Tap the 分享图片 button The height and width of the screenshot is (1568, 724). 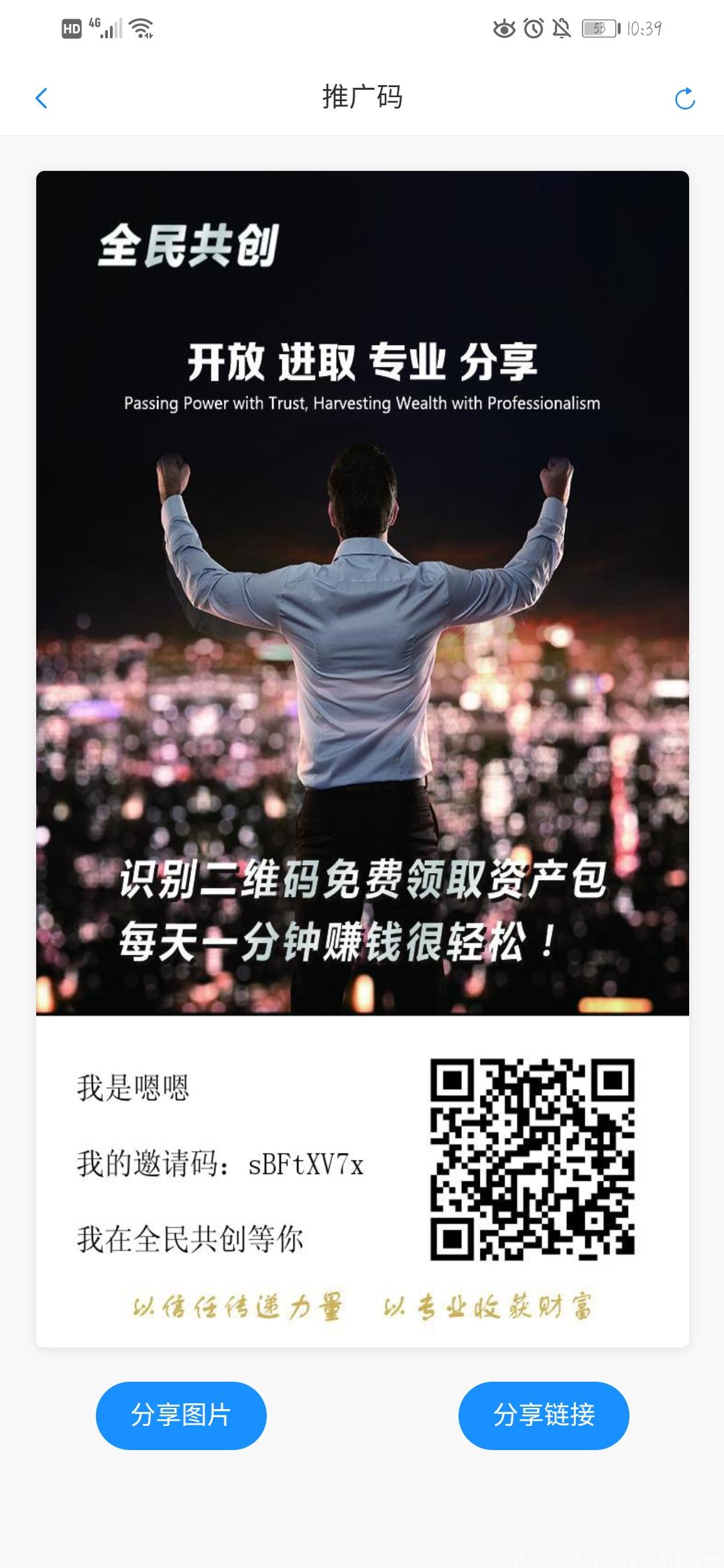click(x=181, y=1415)
